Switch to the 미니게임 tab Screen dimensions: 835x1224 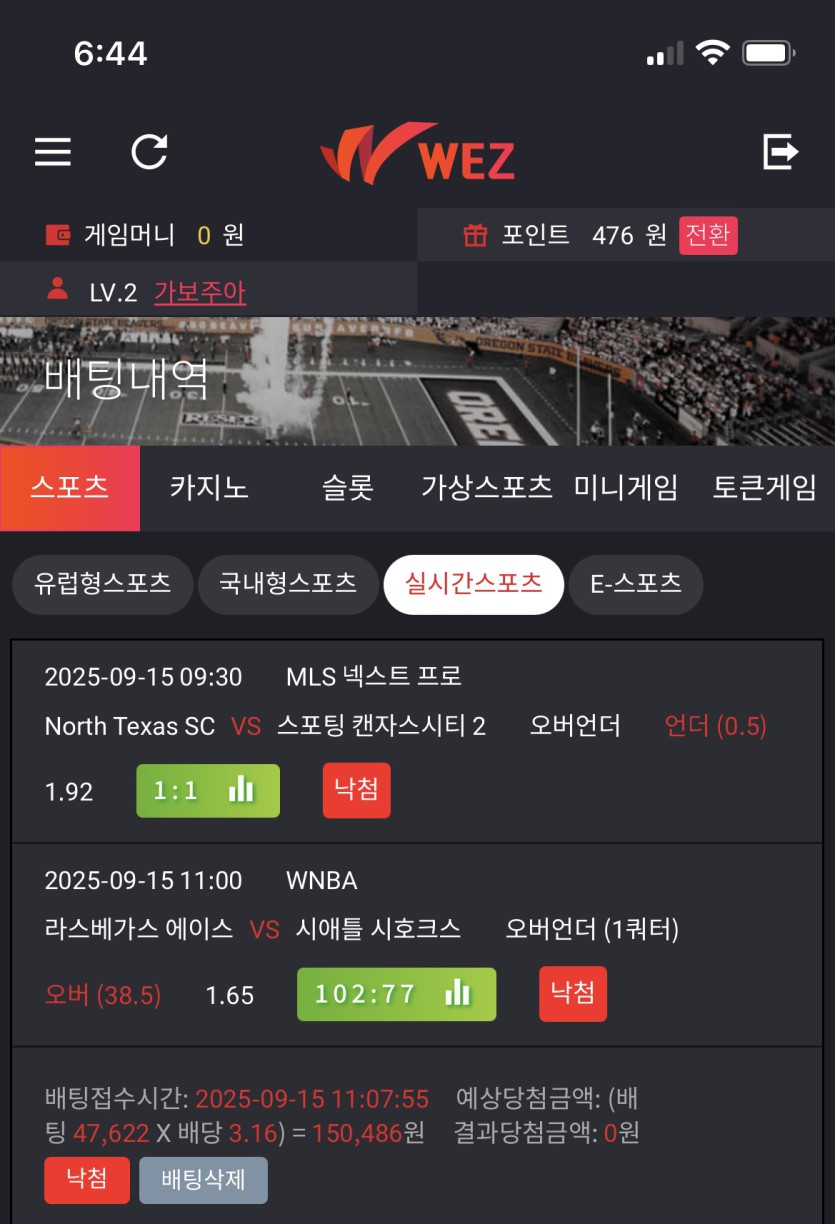626,488
